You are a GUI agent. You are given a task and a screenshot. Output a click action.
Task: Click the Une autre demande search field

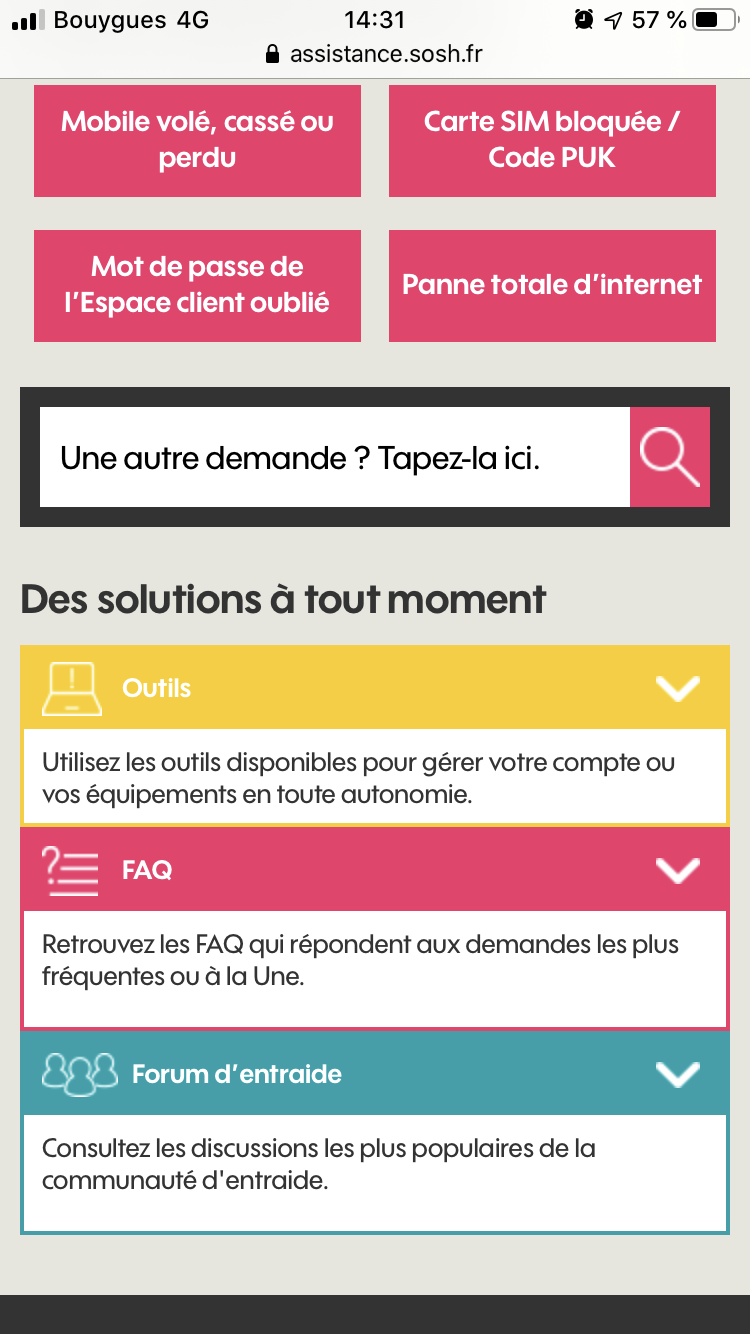330,457
